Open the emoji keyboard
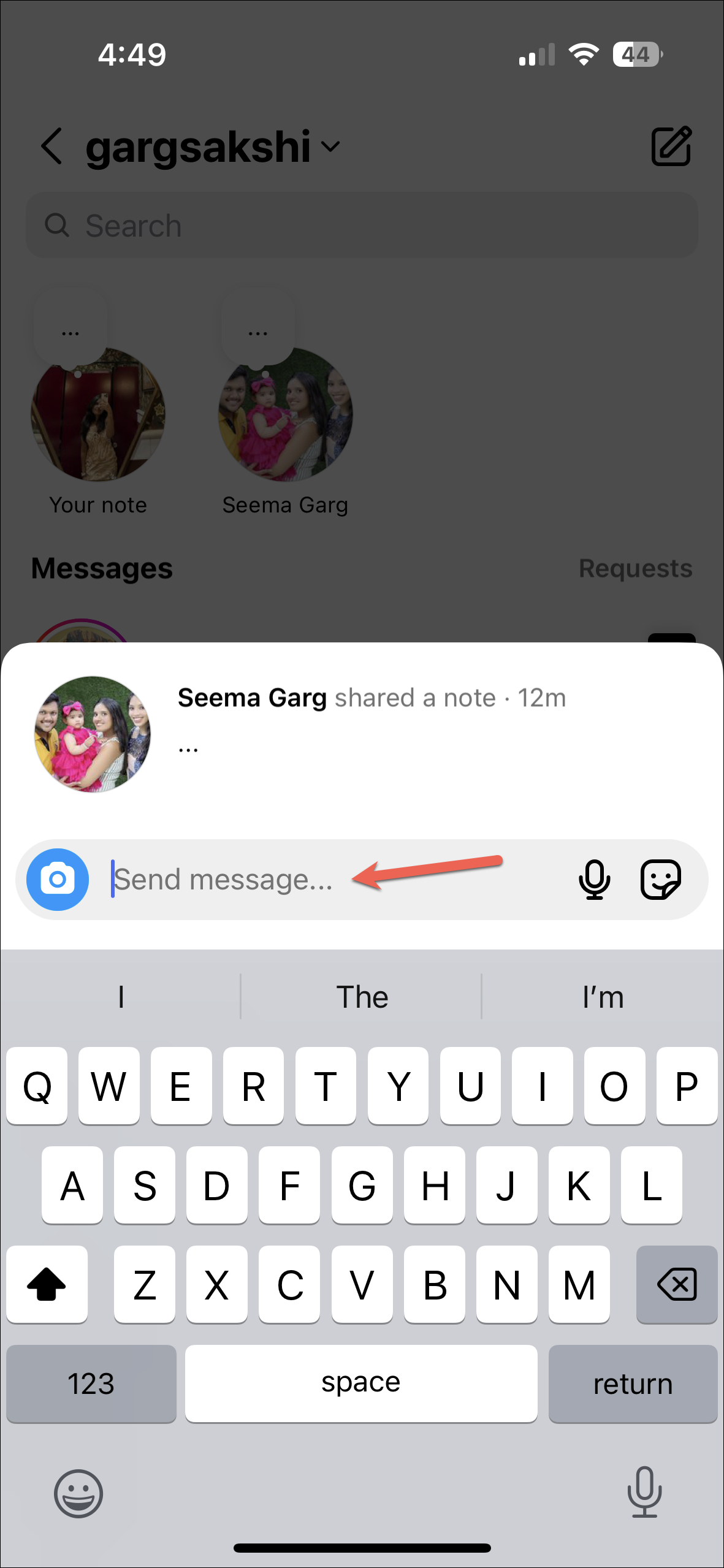 [x=78, y=1493]
